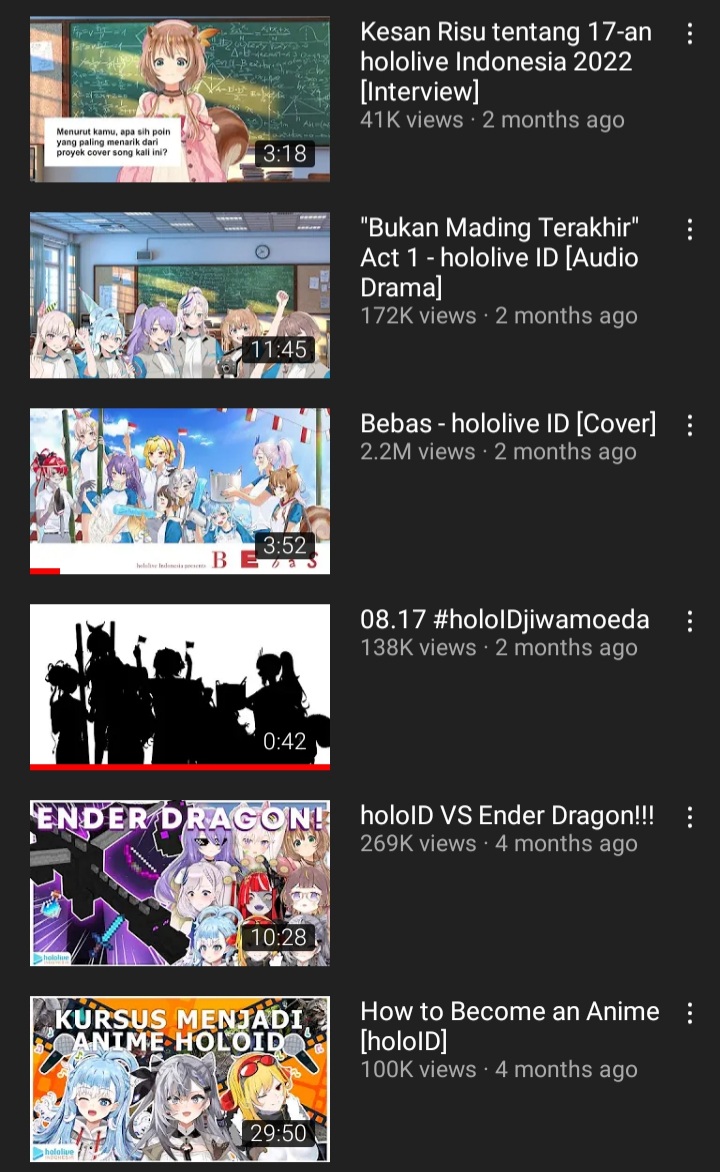Open overflow menu for Bukan Mading Terakhir
The image size is (720, 1172).
click(x=690, y=230)
